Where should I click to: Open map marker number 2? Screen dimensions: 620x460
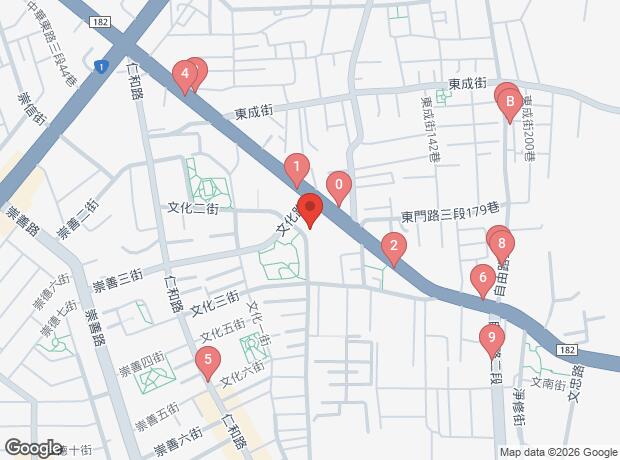tap(394, 246)
